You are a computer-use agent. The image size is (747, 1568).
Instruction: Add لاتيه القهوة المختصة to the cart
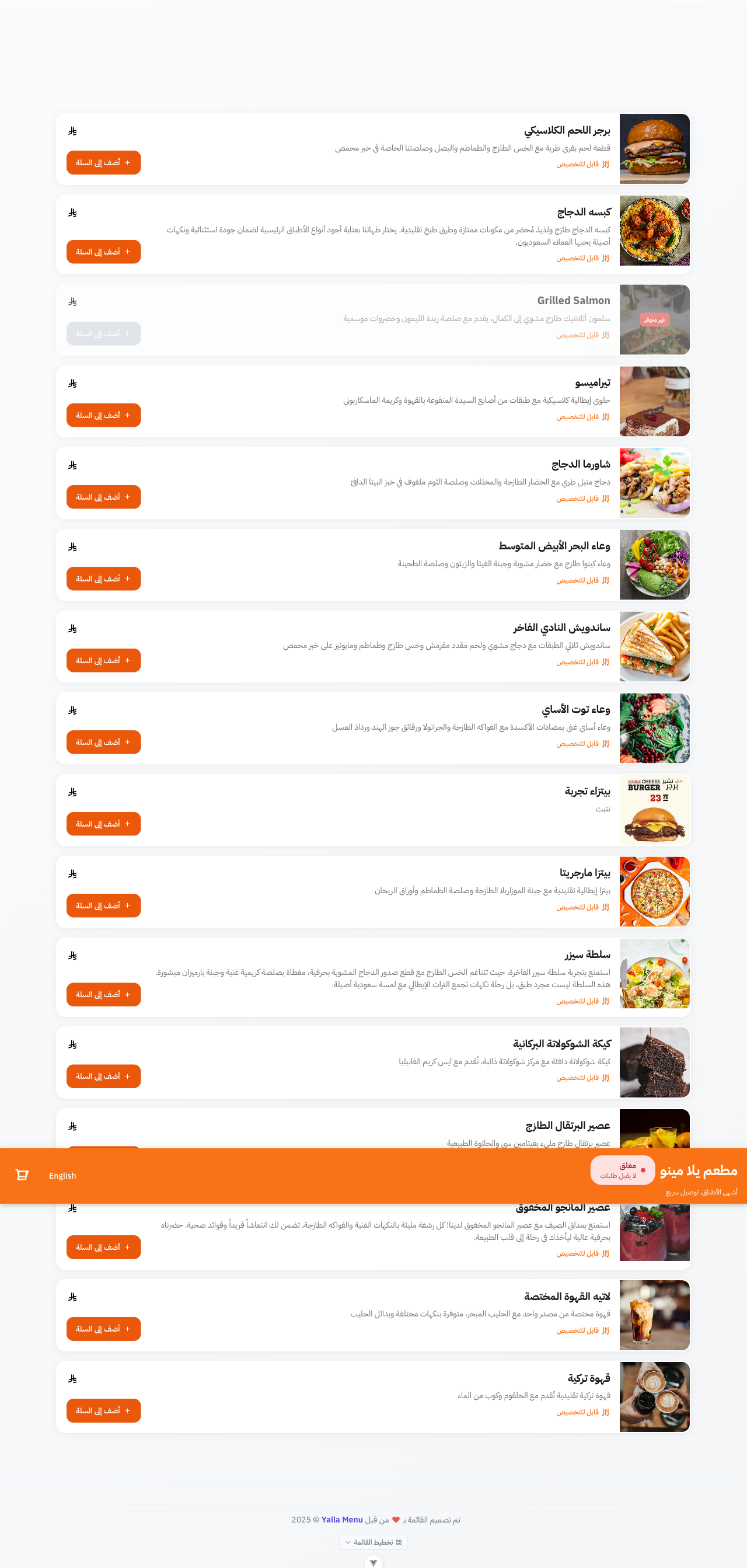[103, 1329]
